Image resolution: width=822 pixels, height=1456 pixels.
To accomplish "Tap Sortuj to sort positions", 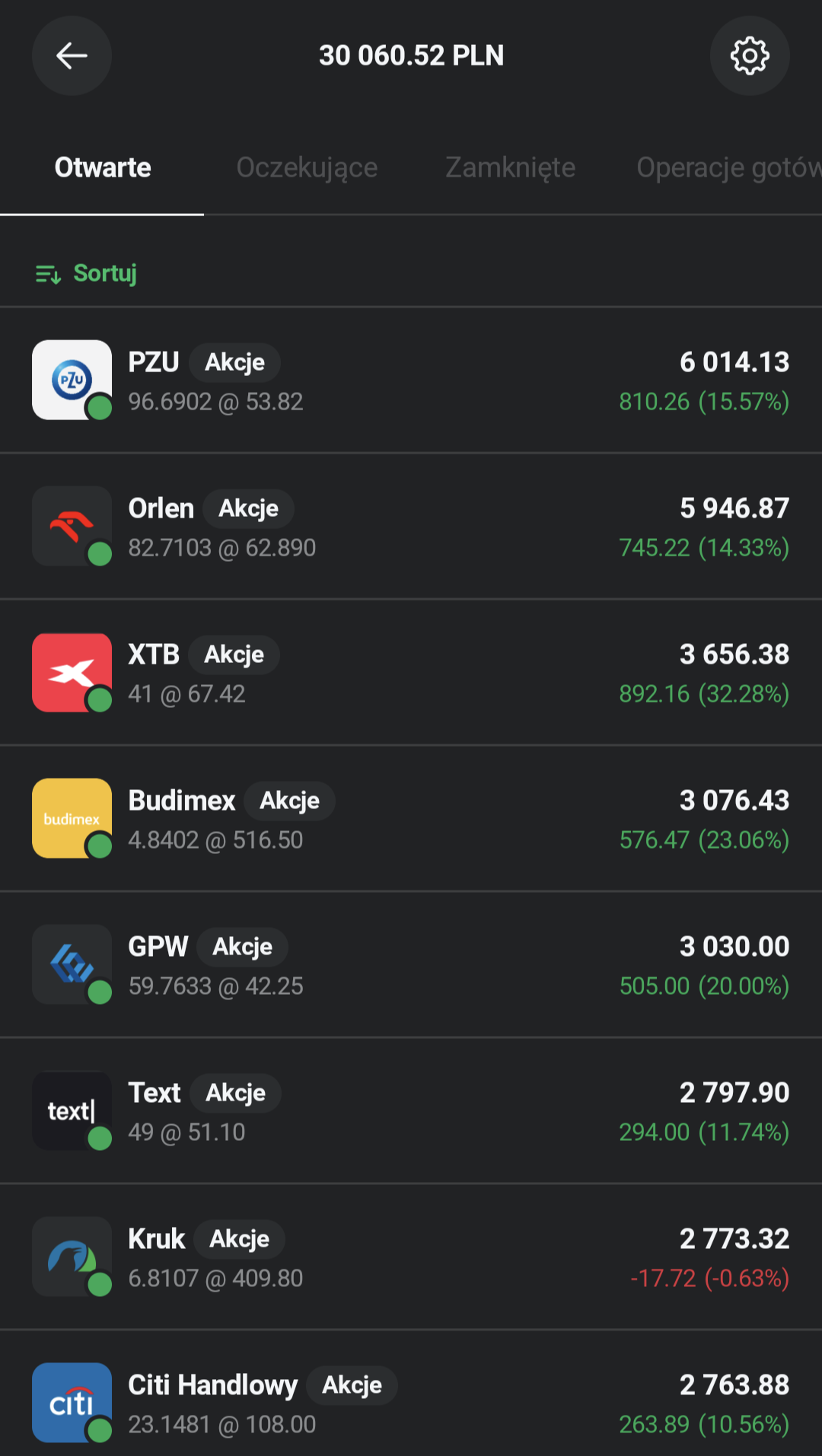I will [87, 273].
